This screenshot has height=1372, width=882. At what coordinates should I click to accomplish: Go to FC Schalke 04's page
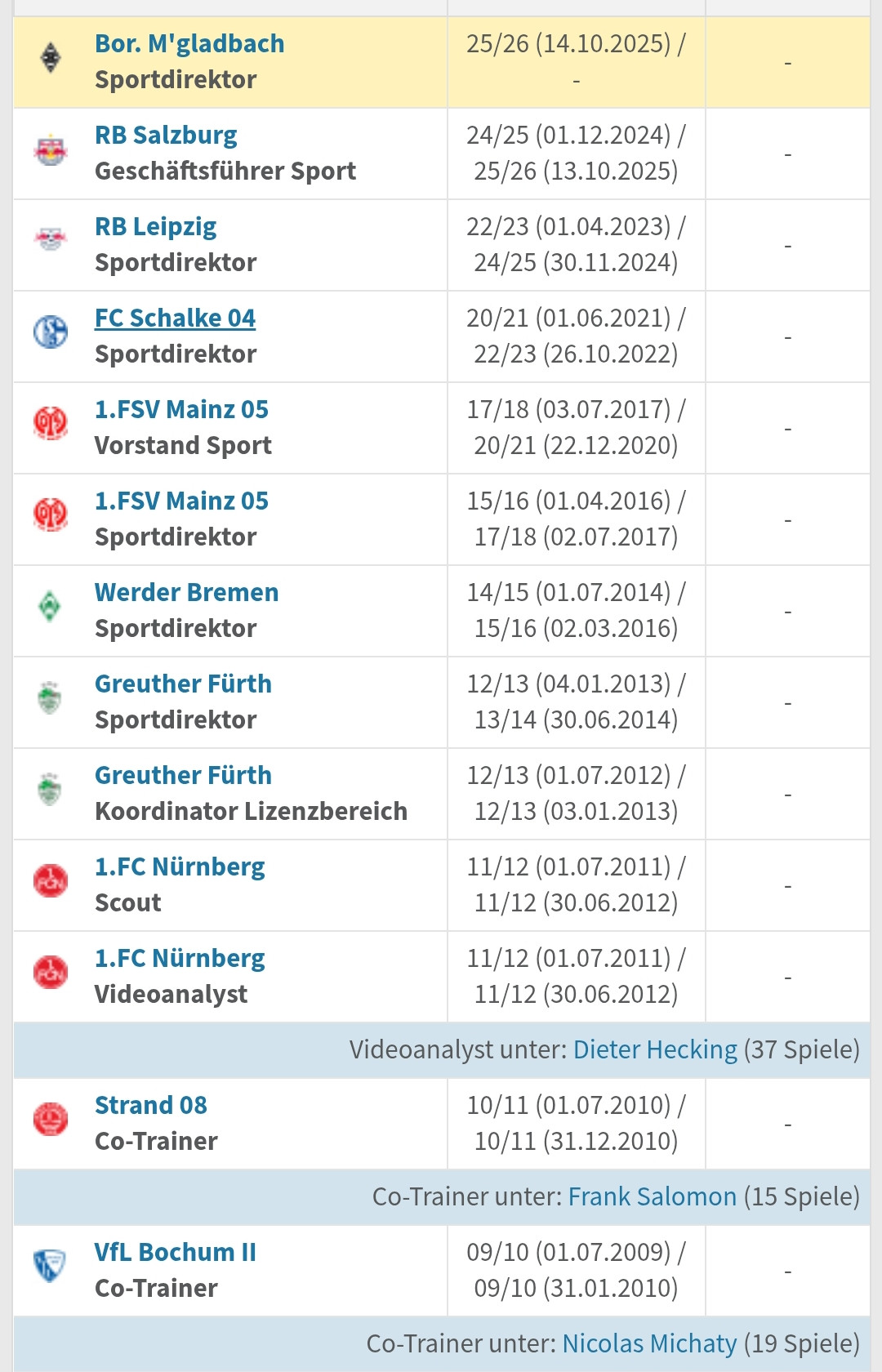point(175,318)
